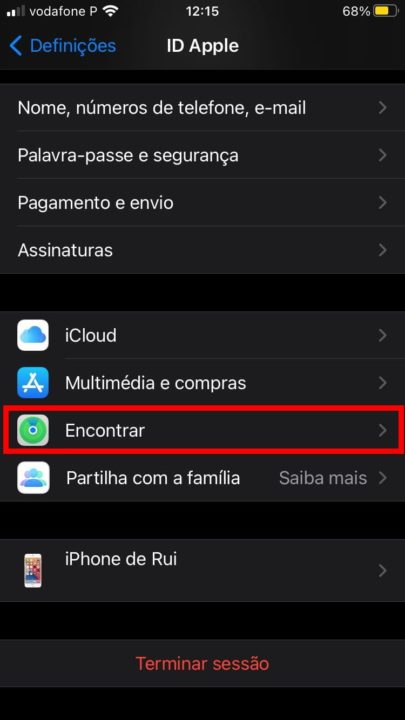Open Nome, números de telefone, e-mail
Screen dimensions: 405x720
coord(202,108)
